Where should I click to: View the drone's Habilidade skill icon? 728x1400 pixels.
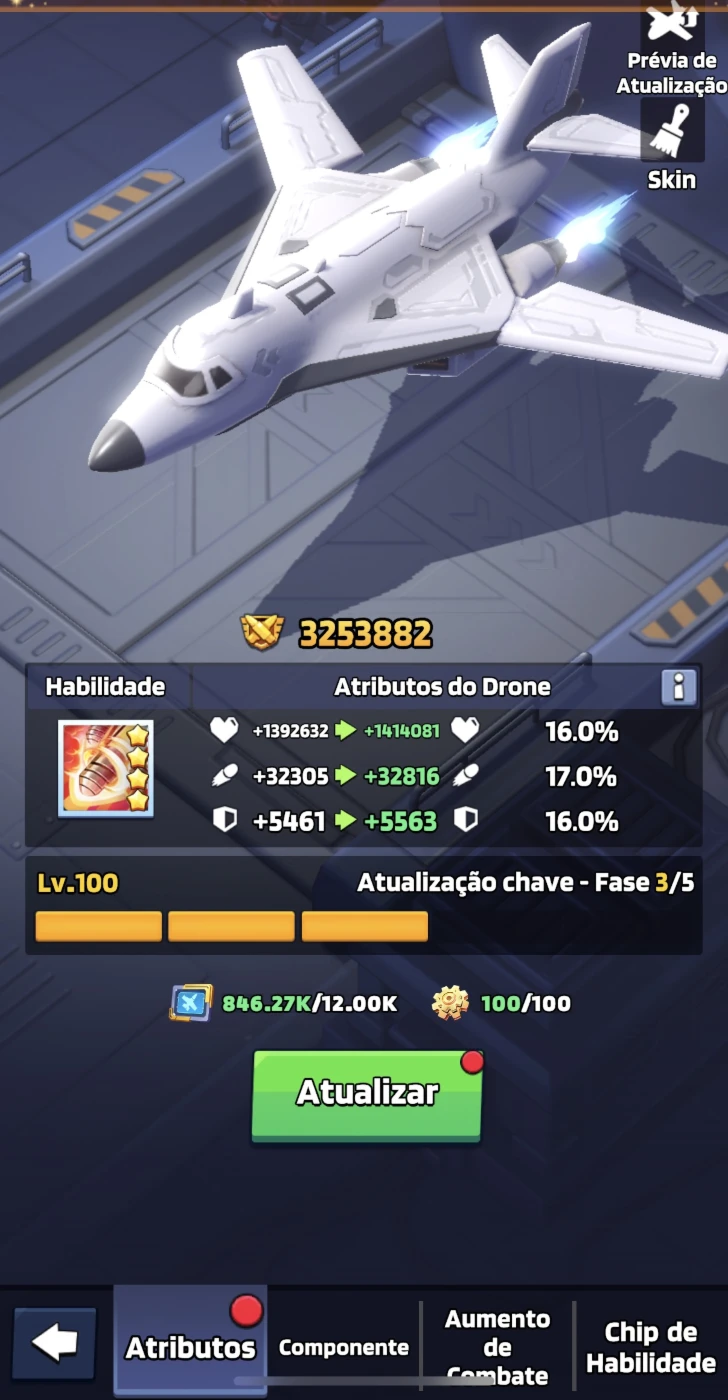106,768
